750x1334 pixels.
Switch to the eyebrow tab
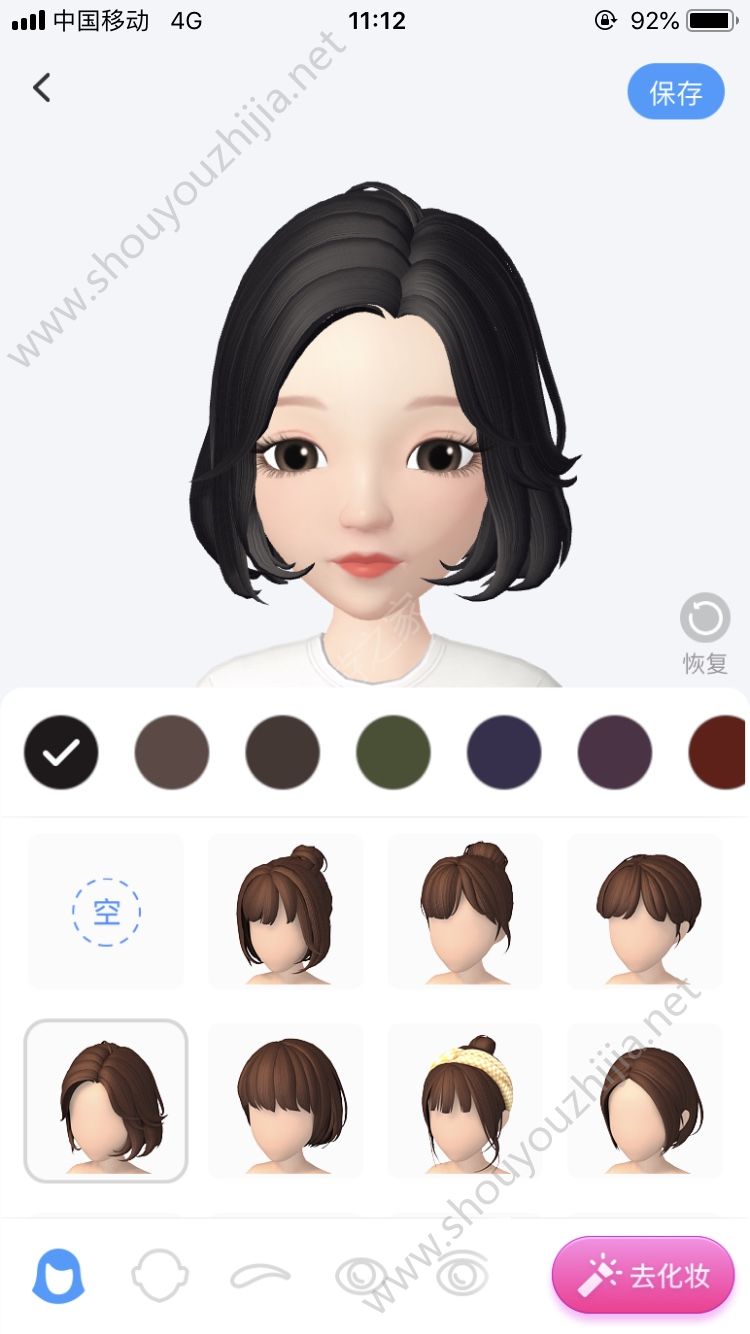260,1276
